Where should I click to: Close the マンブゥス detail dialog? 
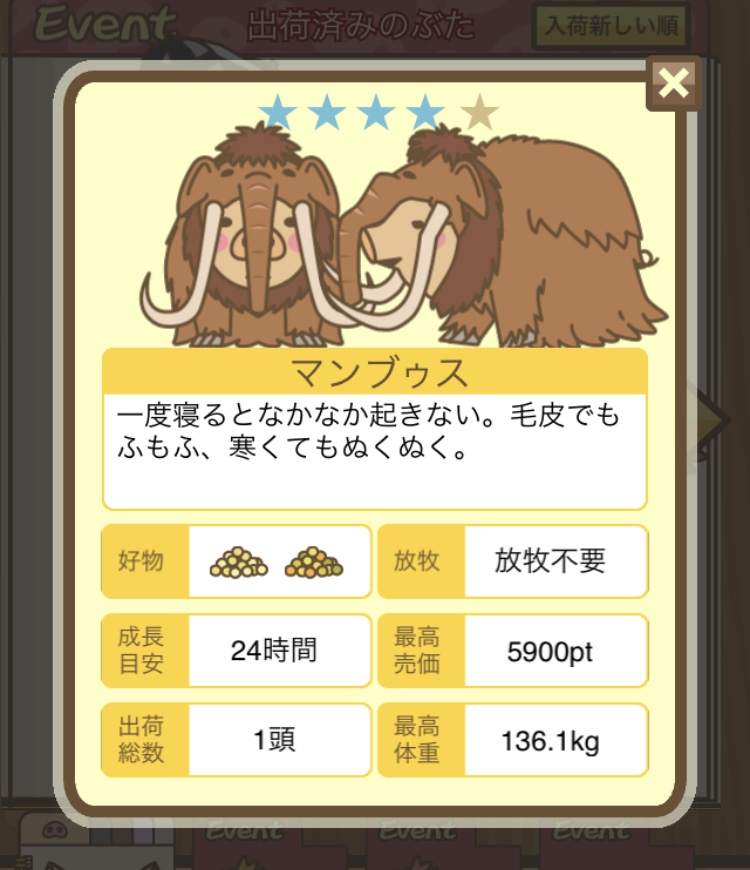(x=674, y=84)
